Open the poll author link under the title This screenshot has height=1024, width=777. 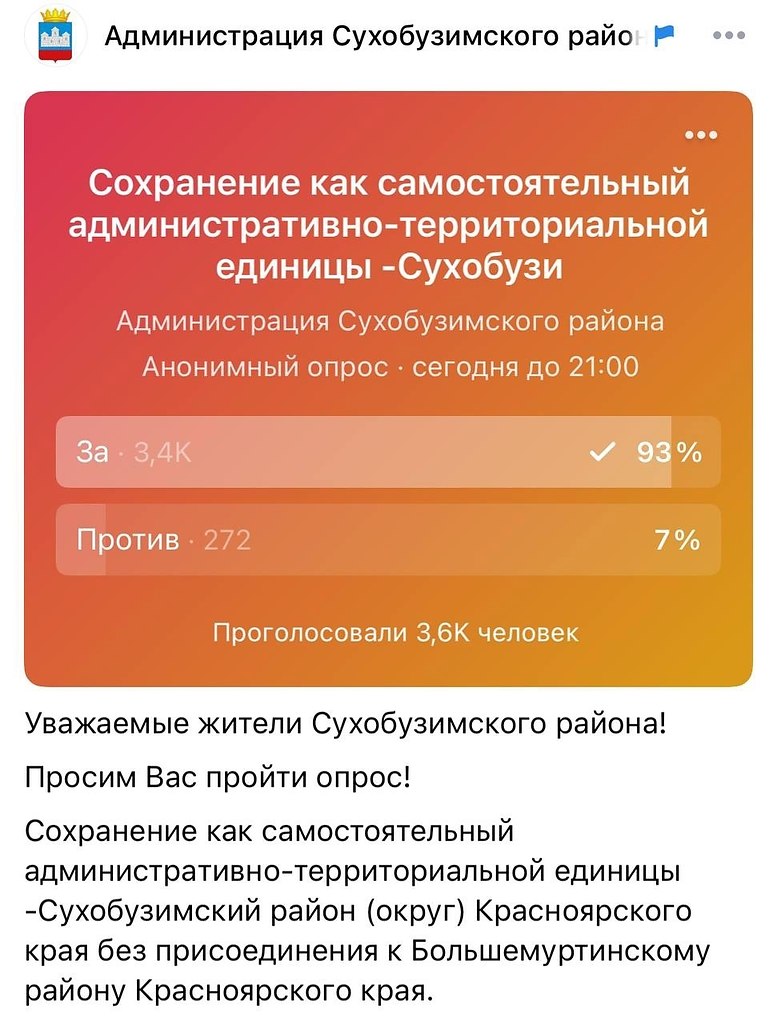pos(388,322)
